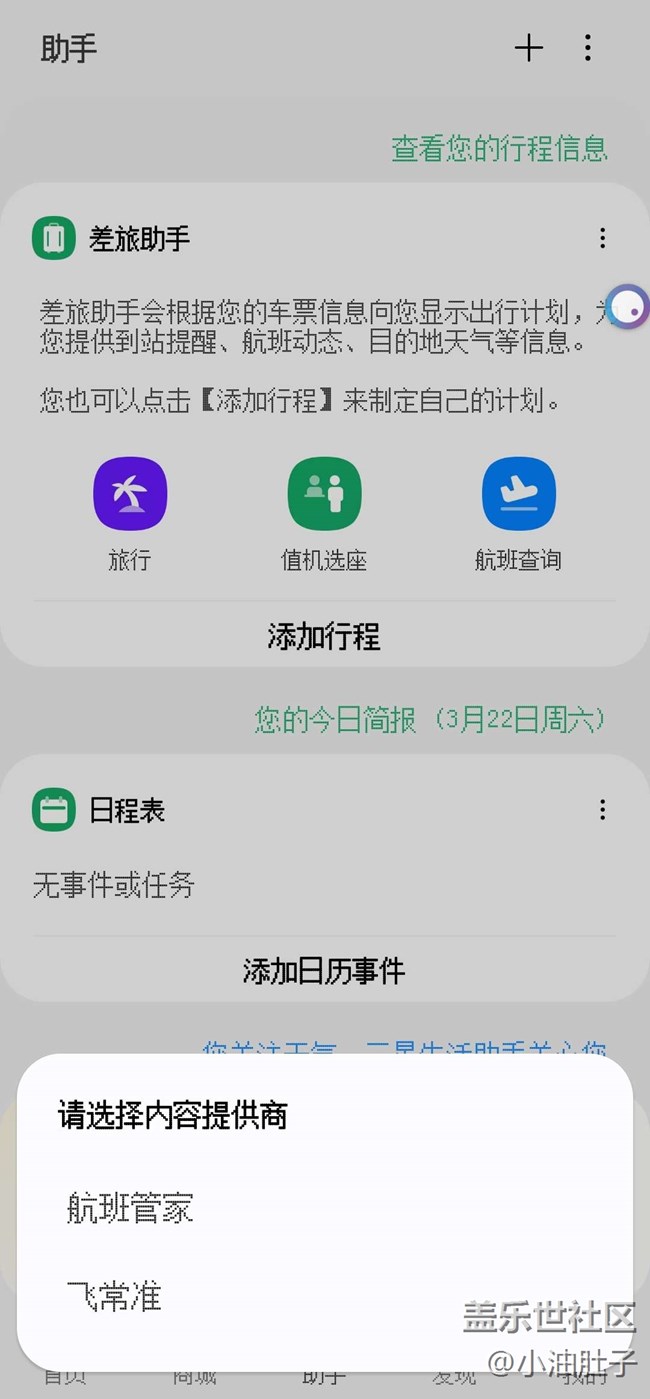Open 日程表 card options menu
Image resolution: width=650 pixels, height=1399 pixels.
602,810
